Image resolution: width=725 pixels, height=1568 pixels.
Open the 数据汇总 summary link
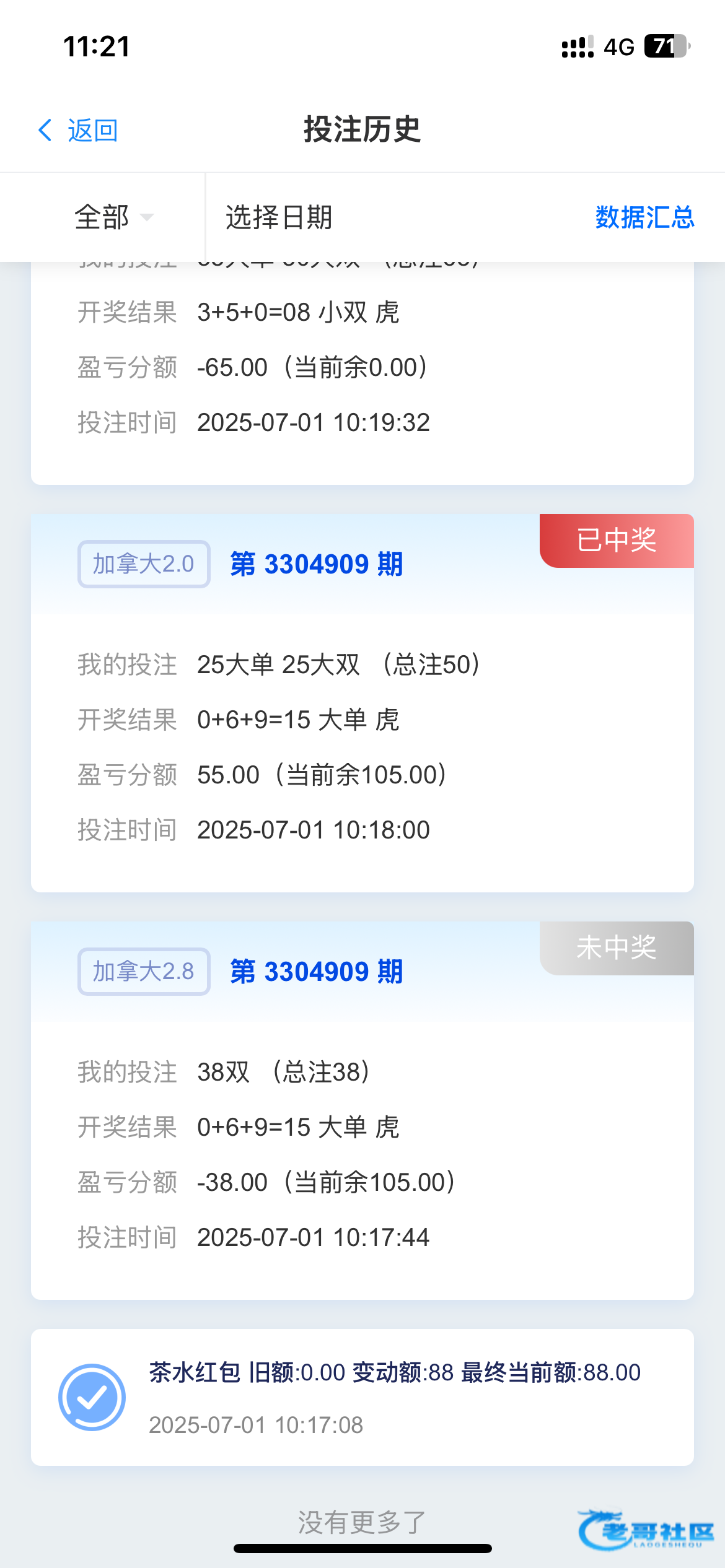[644, 217]
